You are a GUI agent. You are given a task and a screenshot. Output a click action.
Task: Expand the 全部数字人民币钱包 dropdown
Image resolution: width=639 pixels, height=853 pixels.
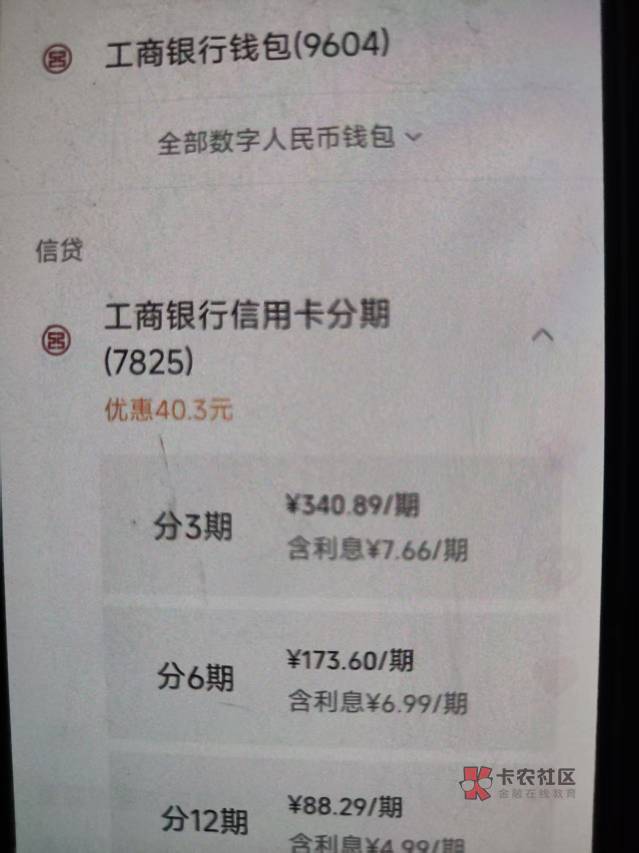point(289,138)
